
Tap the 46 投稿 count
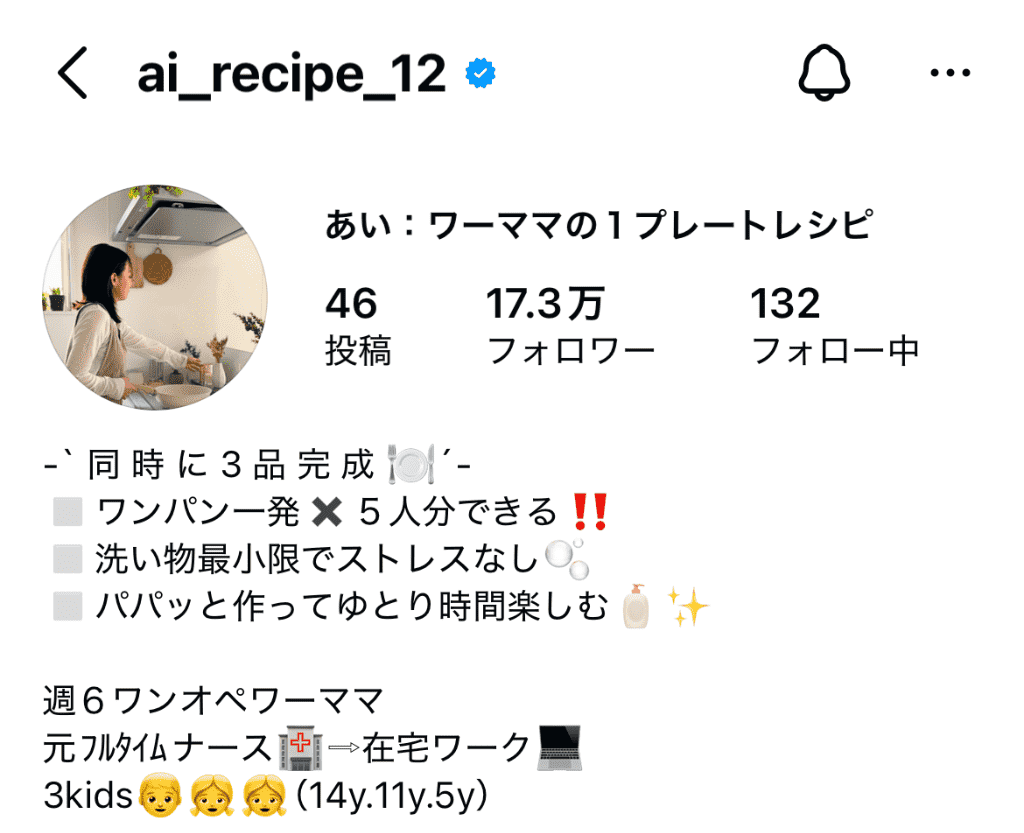pos(357,326)
